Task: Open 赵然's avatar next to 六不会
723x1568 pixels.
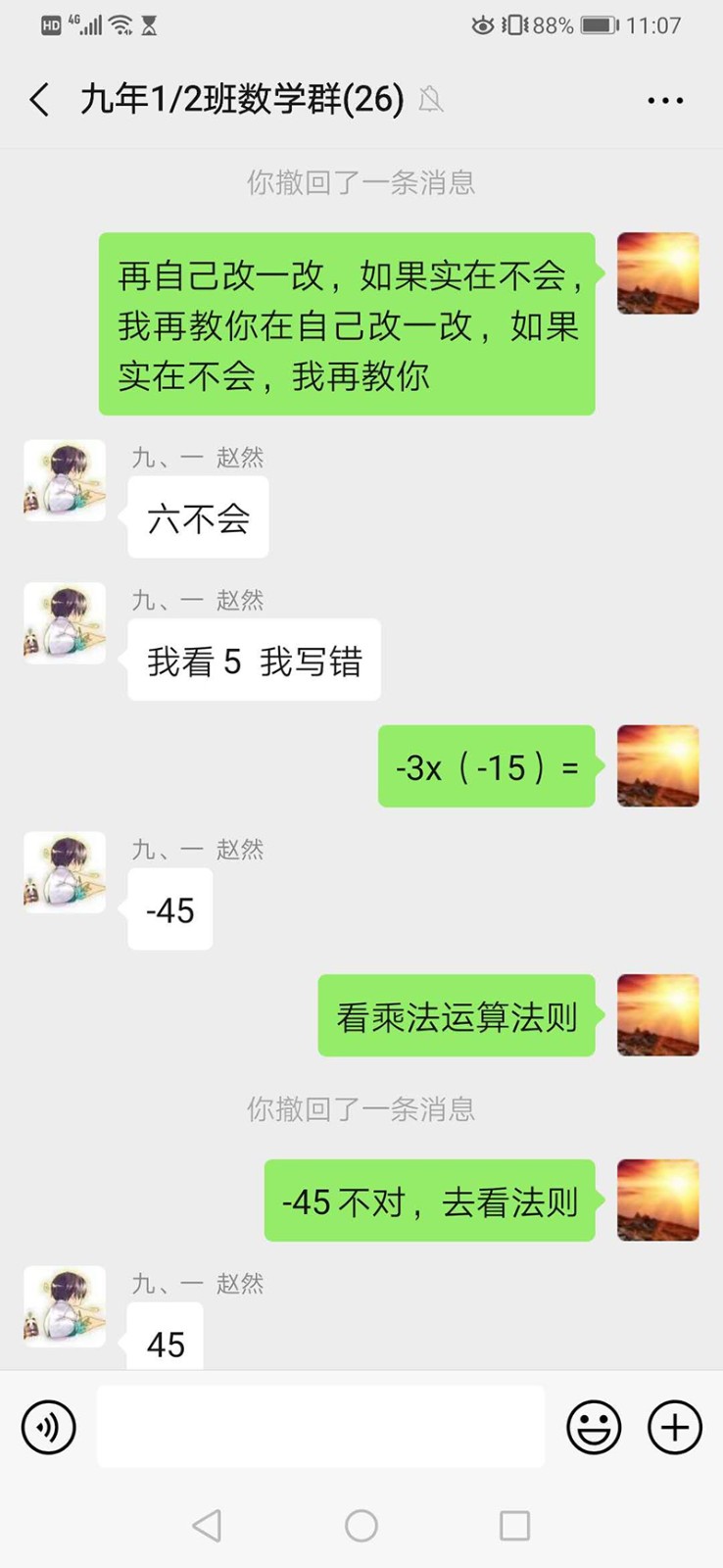Action: (x=65, y=480)
